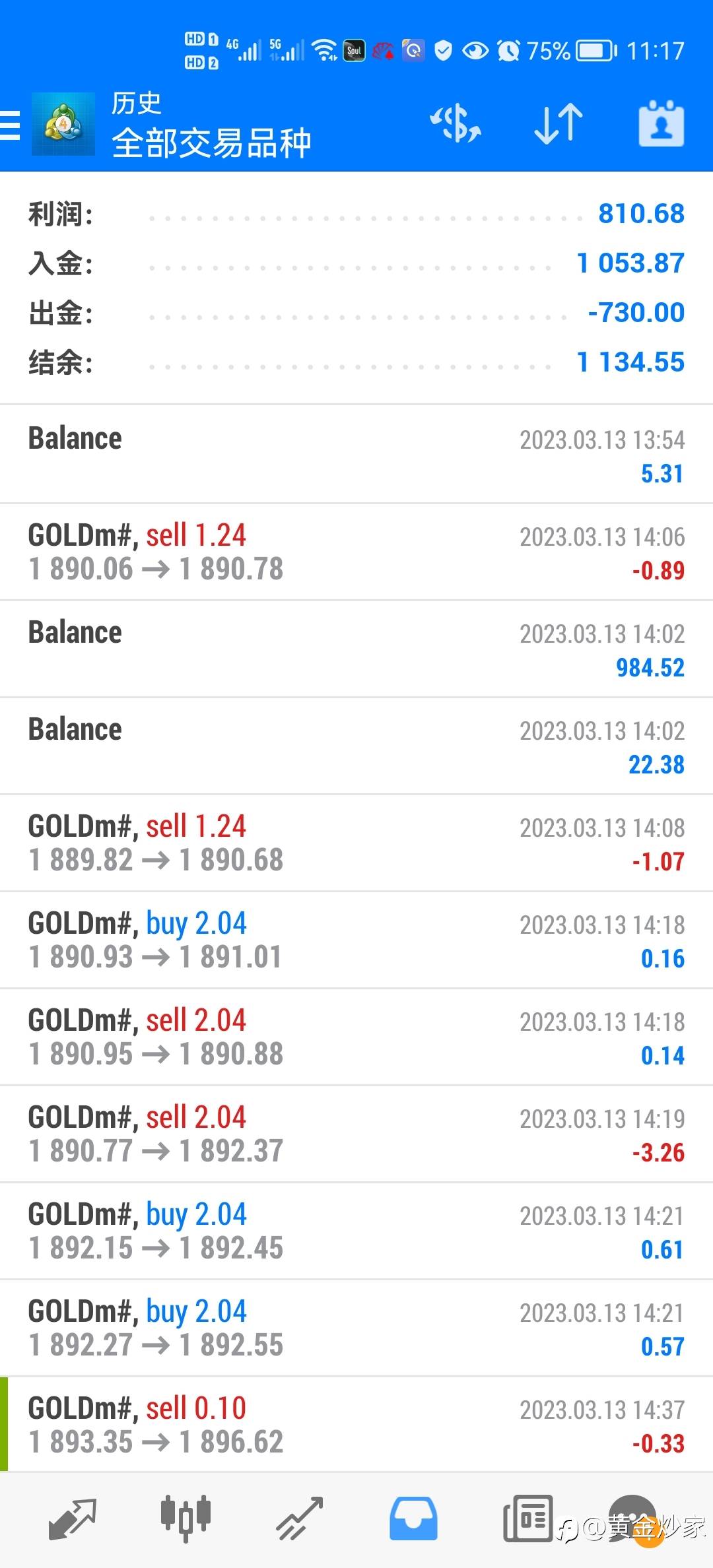
Task: Open the Balance entry of 22.38
Action: pos(356,746)
